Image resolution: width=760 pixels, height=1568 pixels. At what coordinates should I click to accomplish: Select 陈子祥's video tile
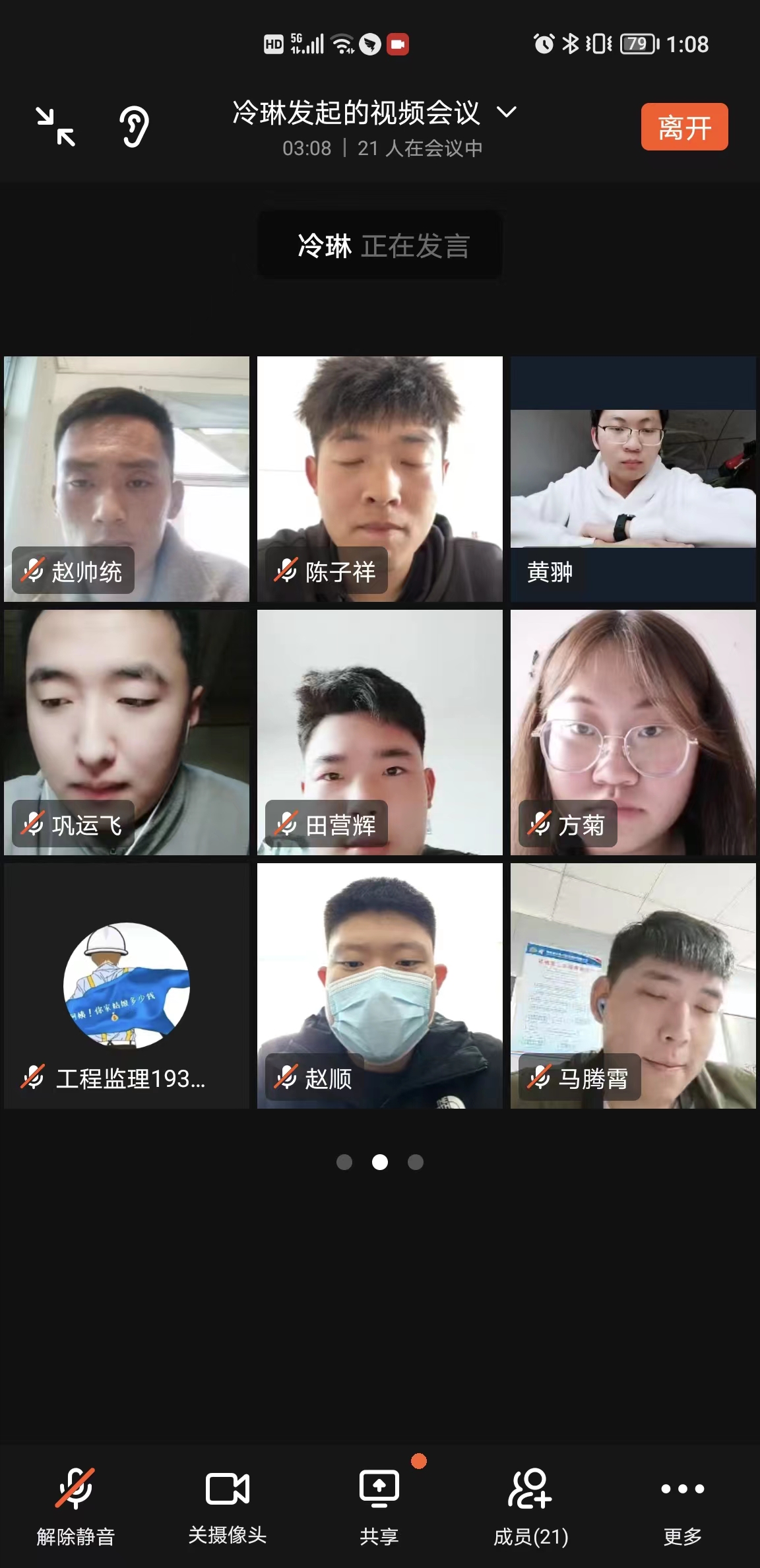tap(379, 478)
